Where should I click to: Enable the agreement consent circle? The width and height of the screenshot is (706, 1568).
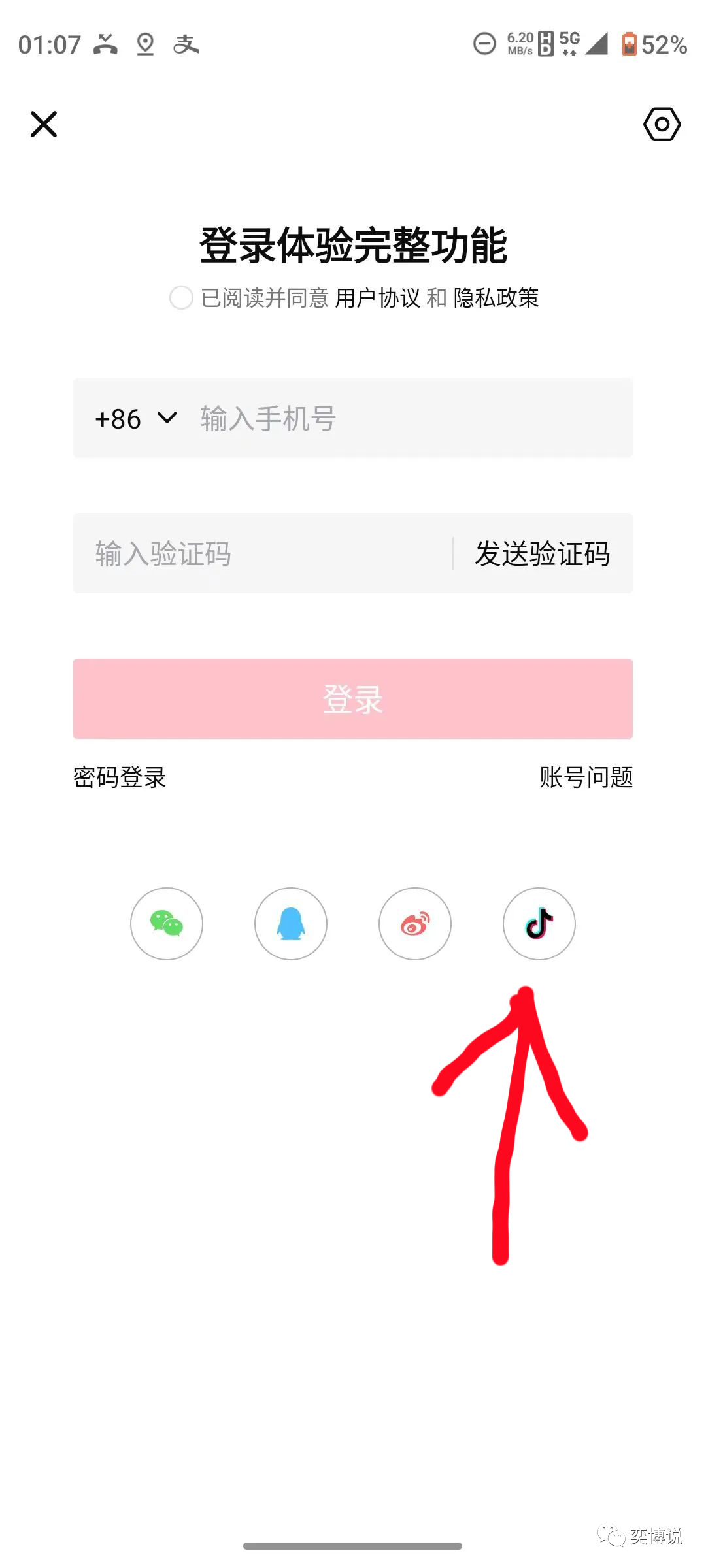181,299
